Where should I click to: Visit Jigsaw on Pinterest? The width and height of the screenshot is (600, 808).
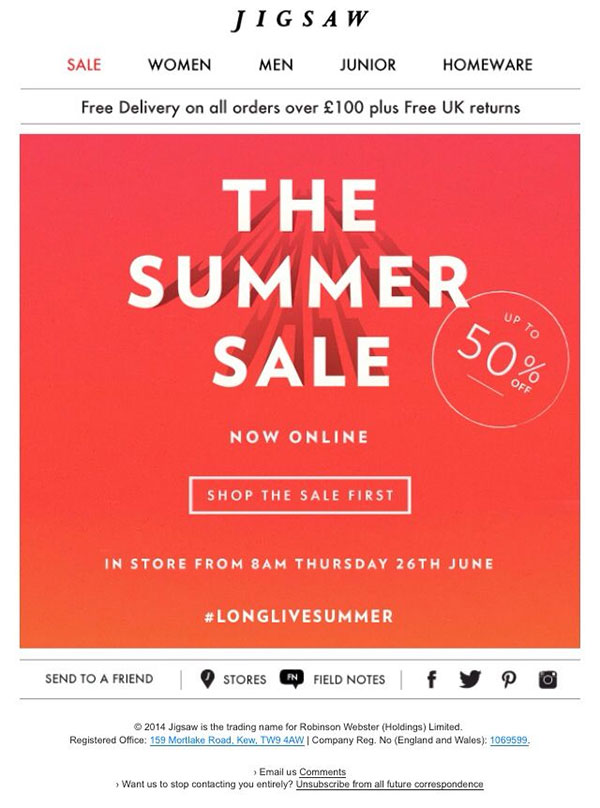[x=509, y=679]
